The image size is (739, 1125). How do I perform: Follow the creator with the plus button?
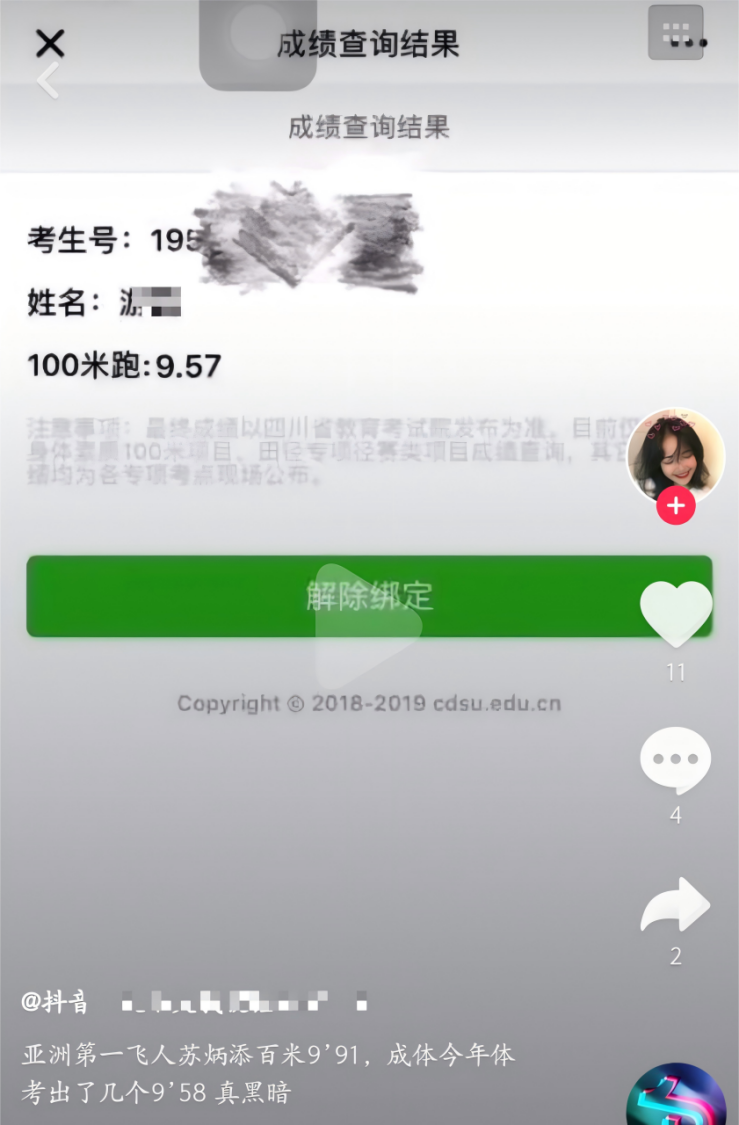tap(676, 506)
